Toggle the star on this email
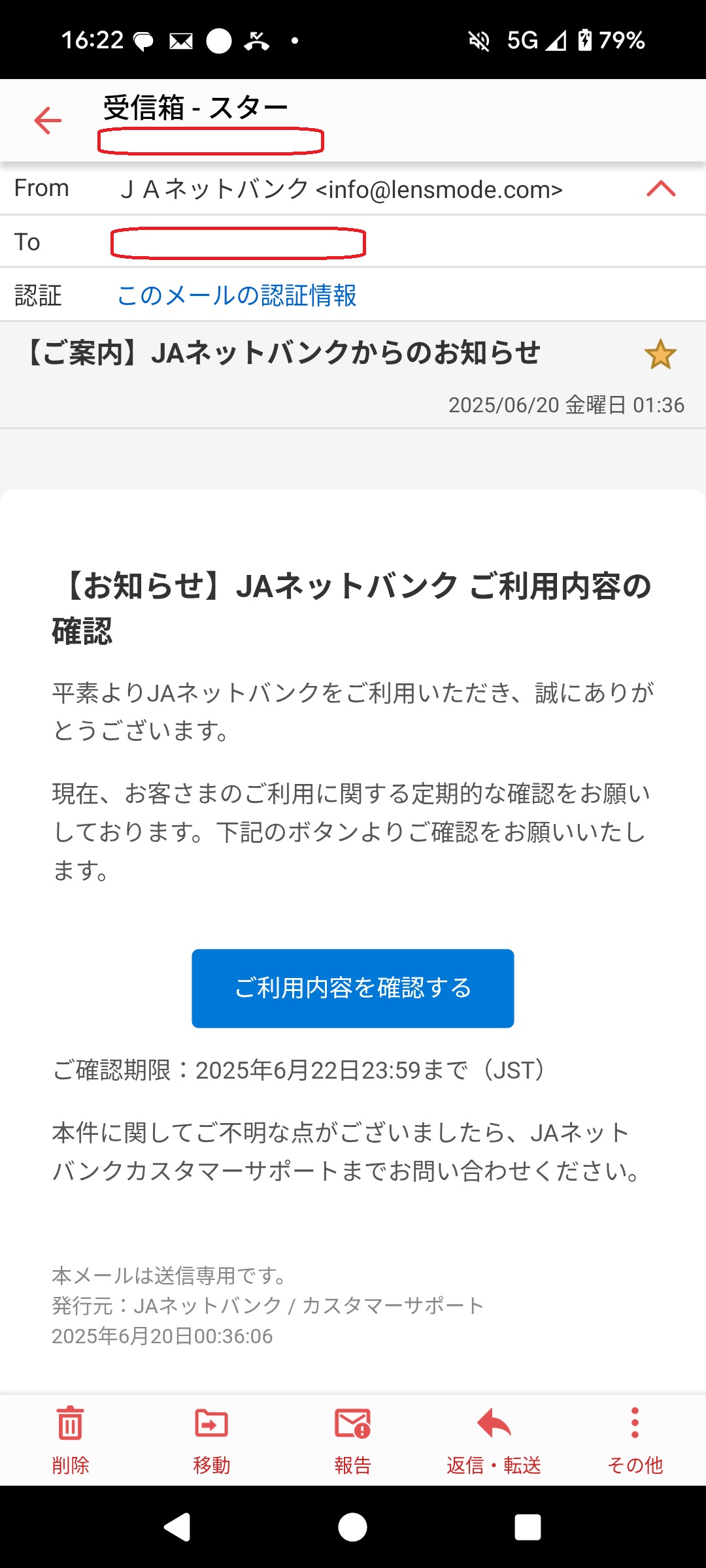The width and height of the screenshot is (706, 1568). tap(660, 355)
